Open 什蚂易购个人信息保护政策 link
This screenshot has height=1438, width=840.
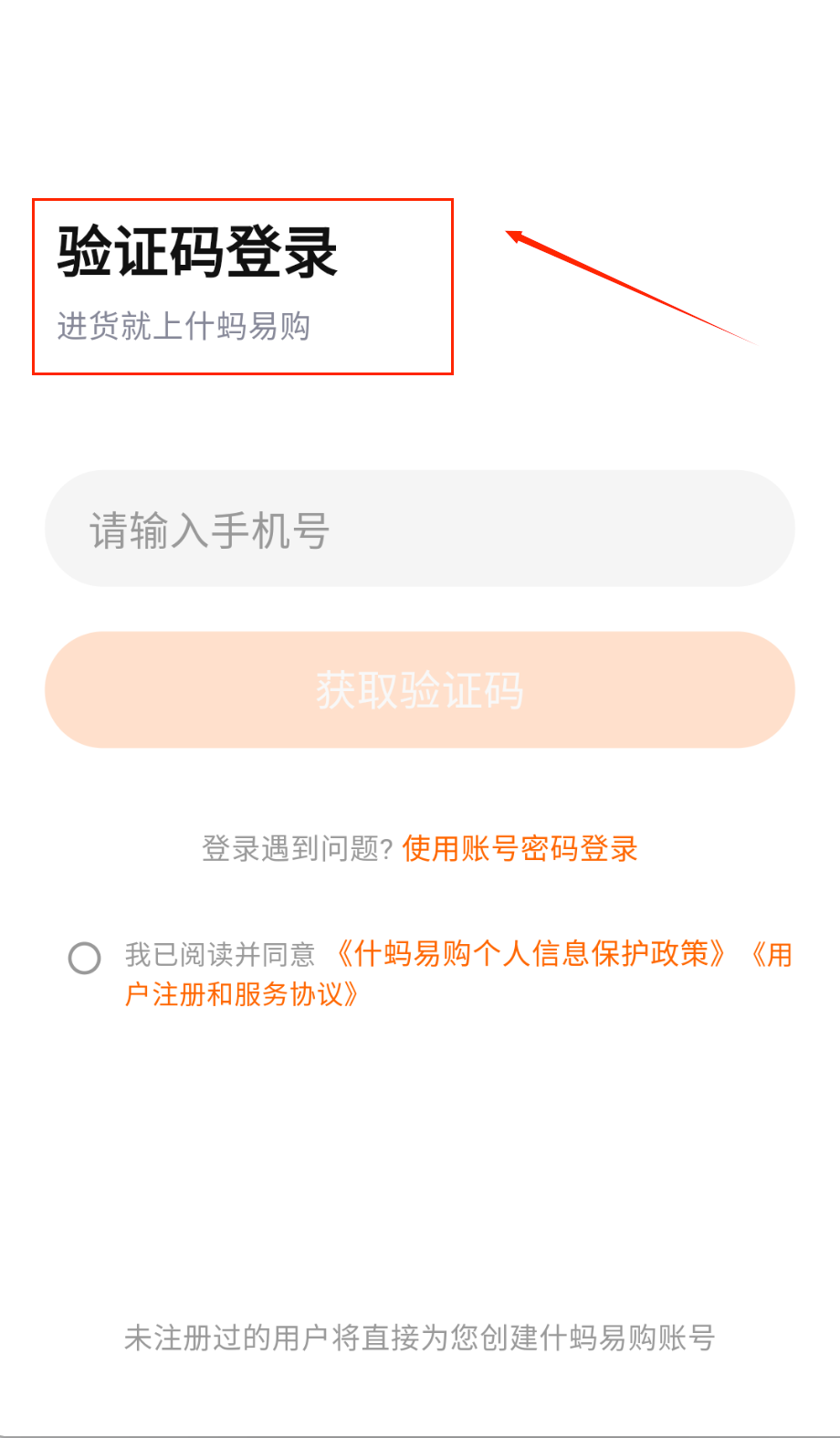pyautogui.click(x=531, y=954)
